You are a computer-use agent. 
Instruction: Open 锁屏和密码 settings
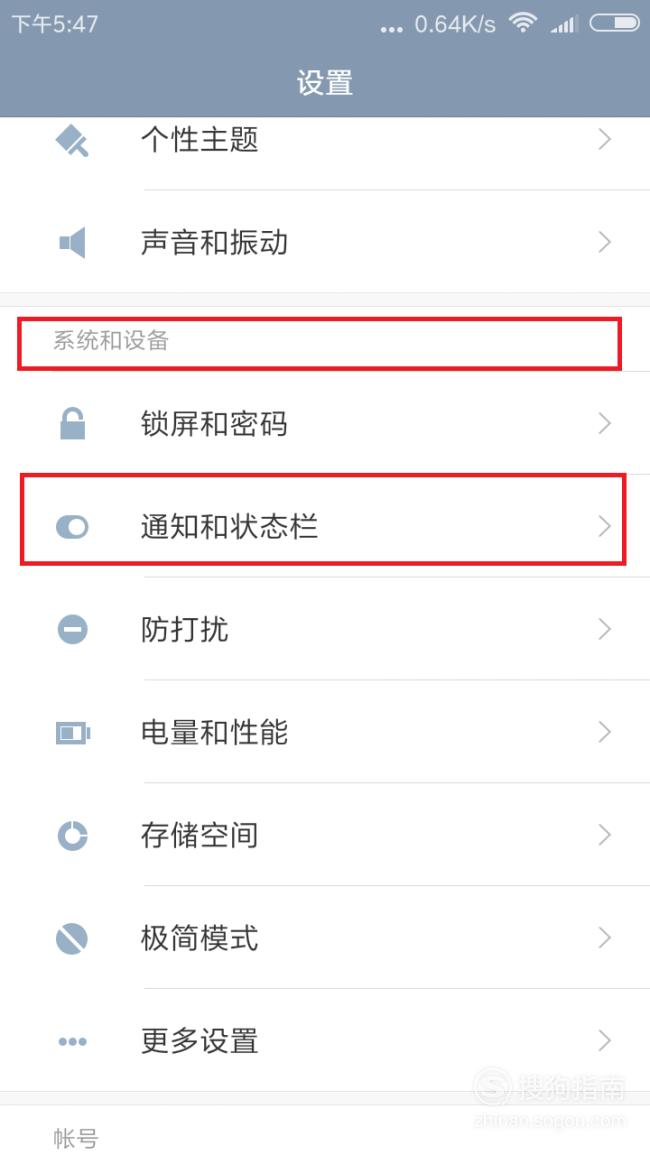pyautogui.click(x=325, y=424)
